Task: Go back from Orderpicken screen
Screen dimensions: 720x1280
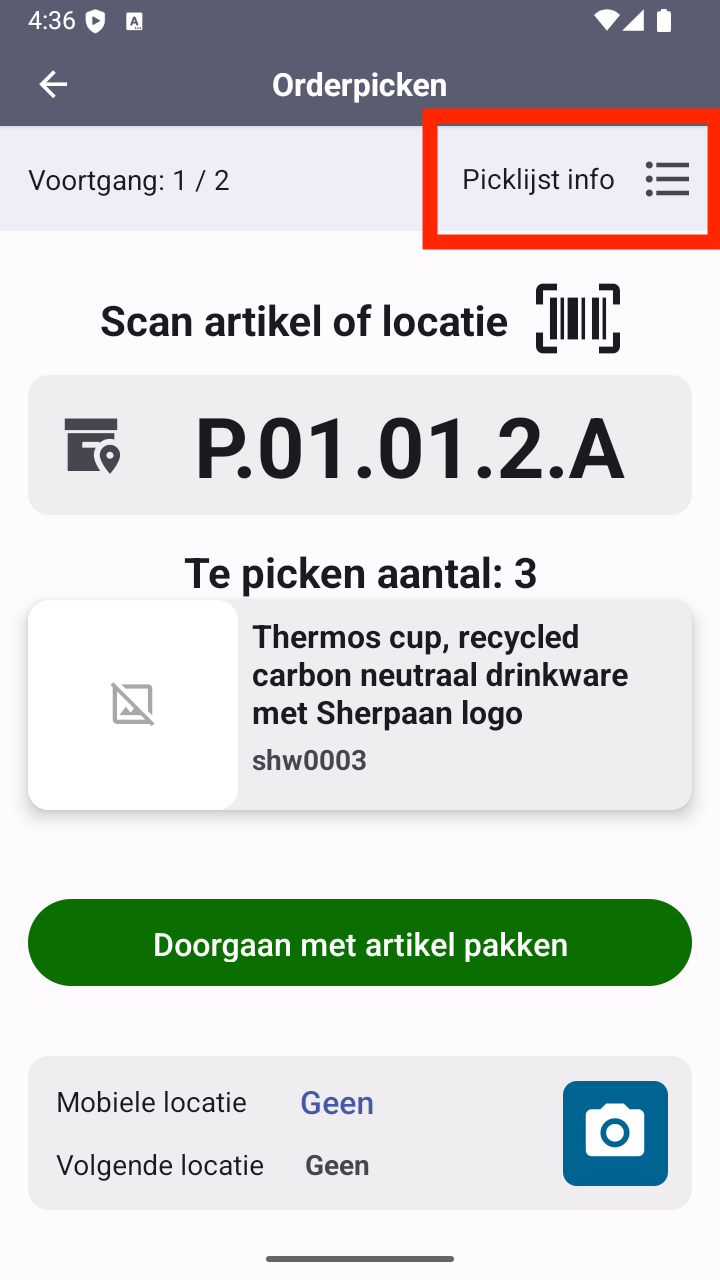Action: 53,85
